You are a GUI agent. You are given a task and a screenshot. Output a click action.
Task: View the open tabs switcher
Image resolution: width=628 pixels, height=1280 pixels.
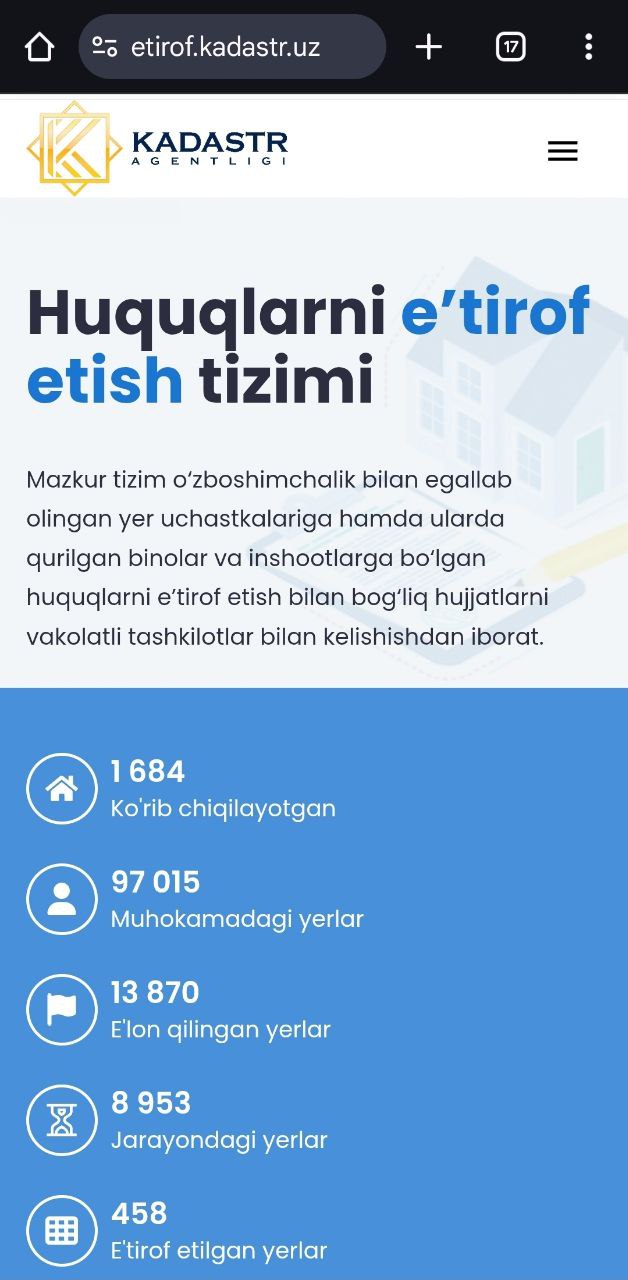coord(511,47)
